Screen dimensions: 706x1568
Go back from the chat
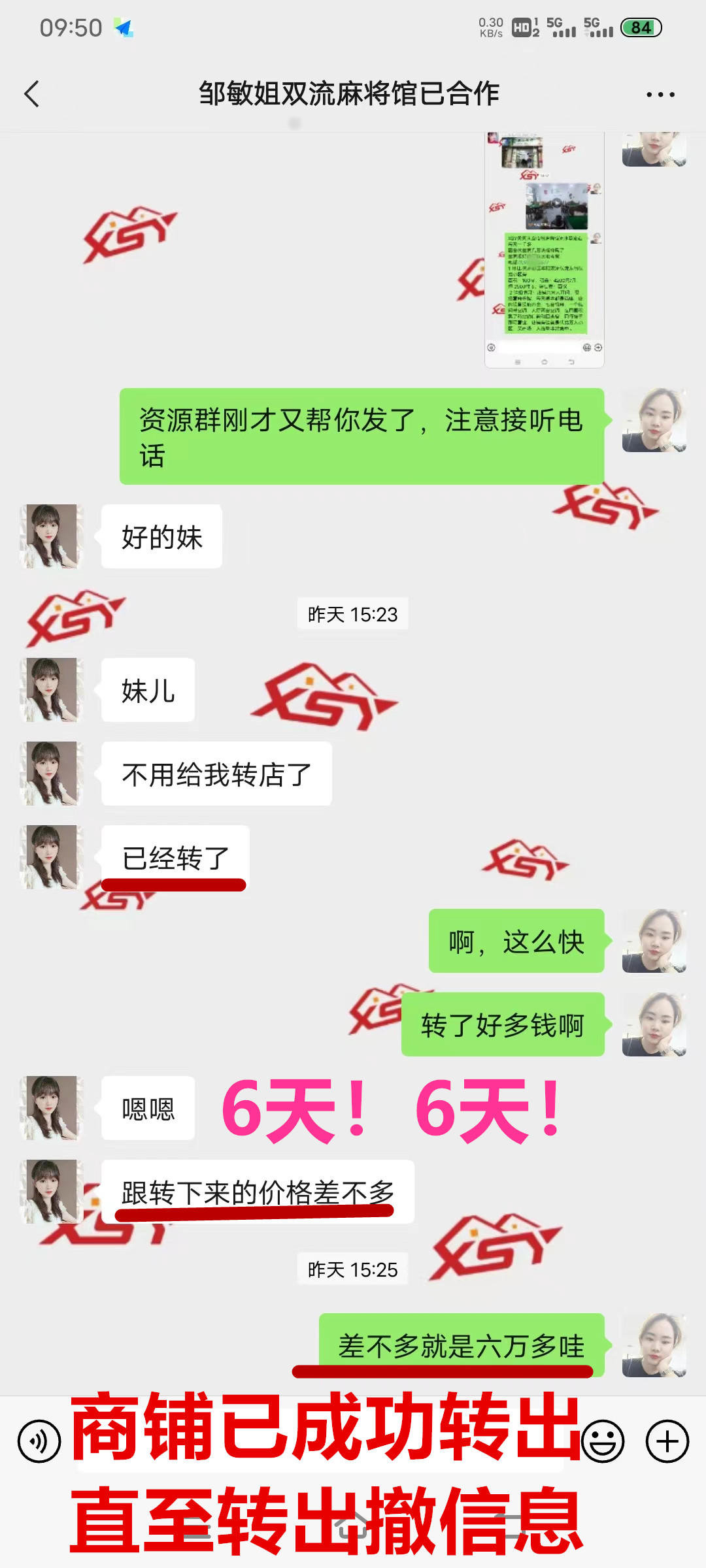click(31, 94)
